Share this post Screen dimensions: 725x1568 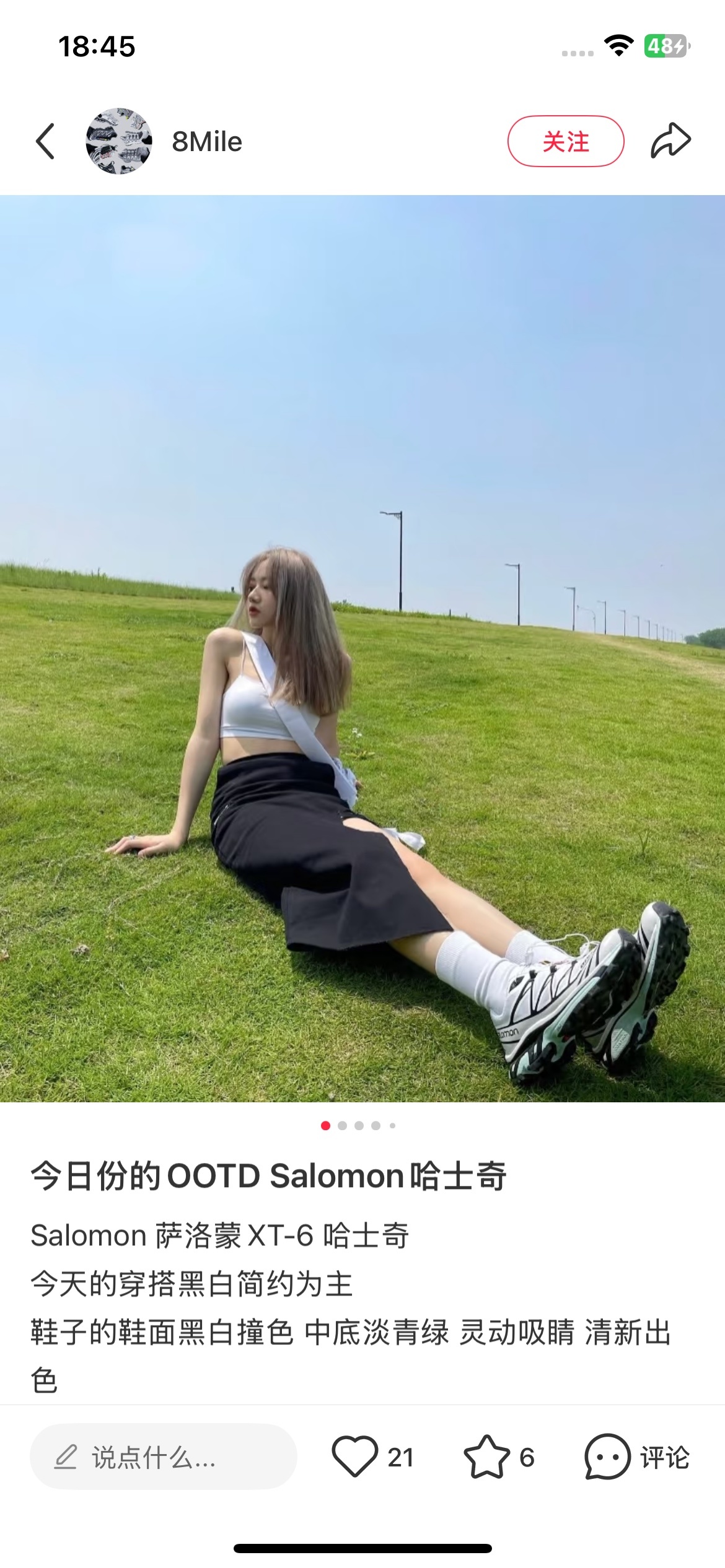click(670, 141)
